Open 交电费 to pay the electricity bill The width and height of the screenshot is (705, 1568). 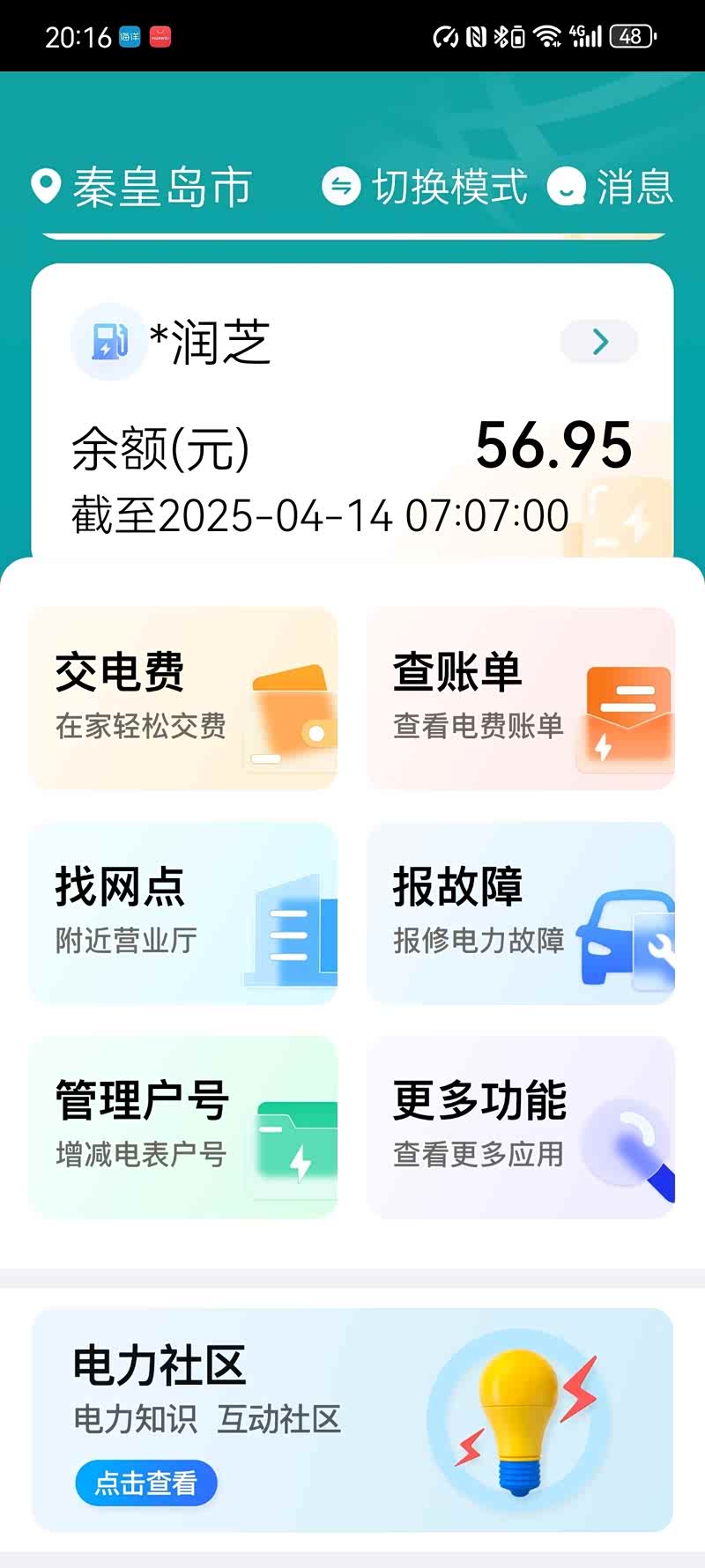(183, 698)
